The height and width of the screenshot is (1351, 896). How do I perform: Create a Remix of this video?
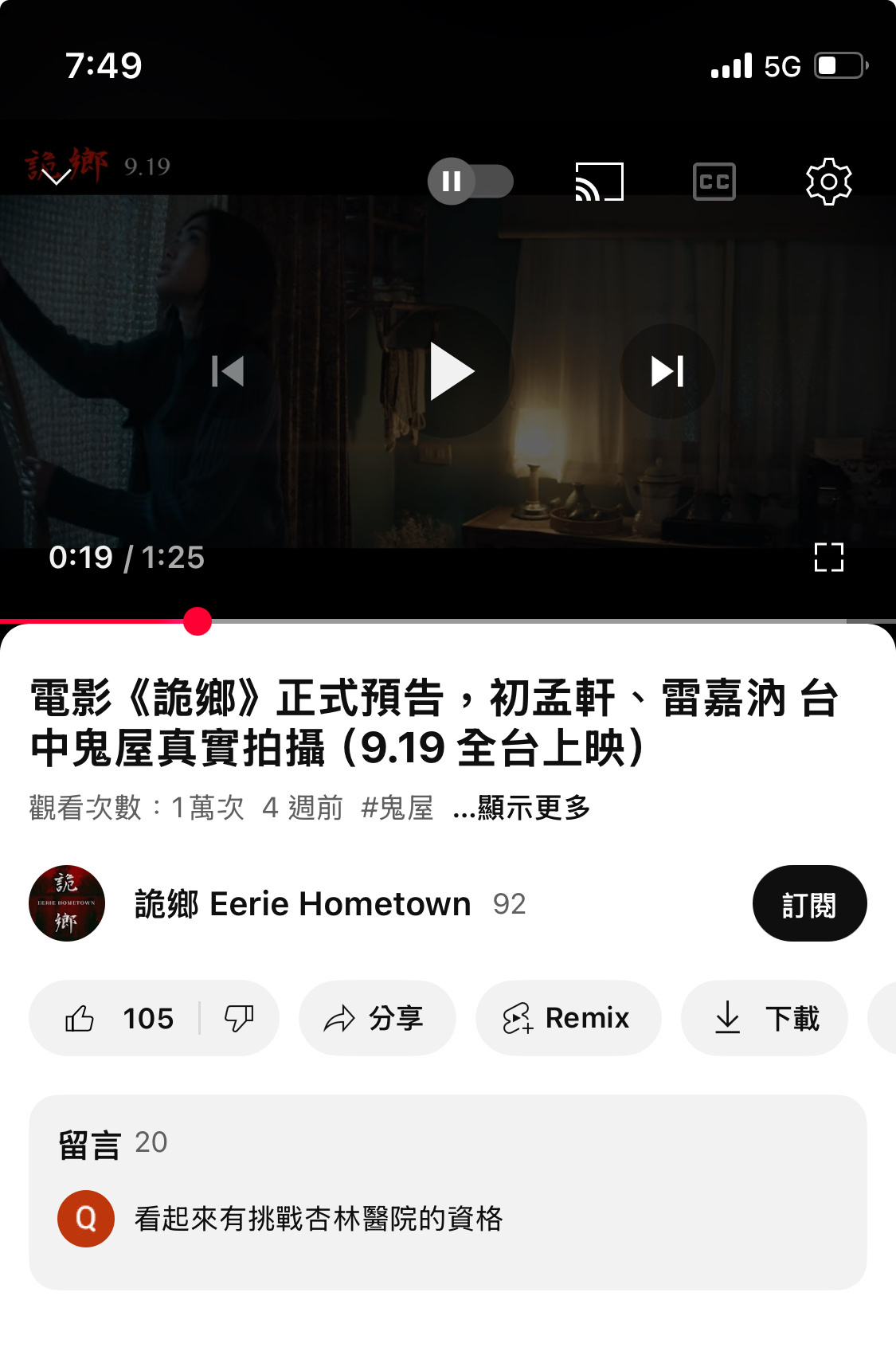click(567, 1018)
